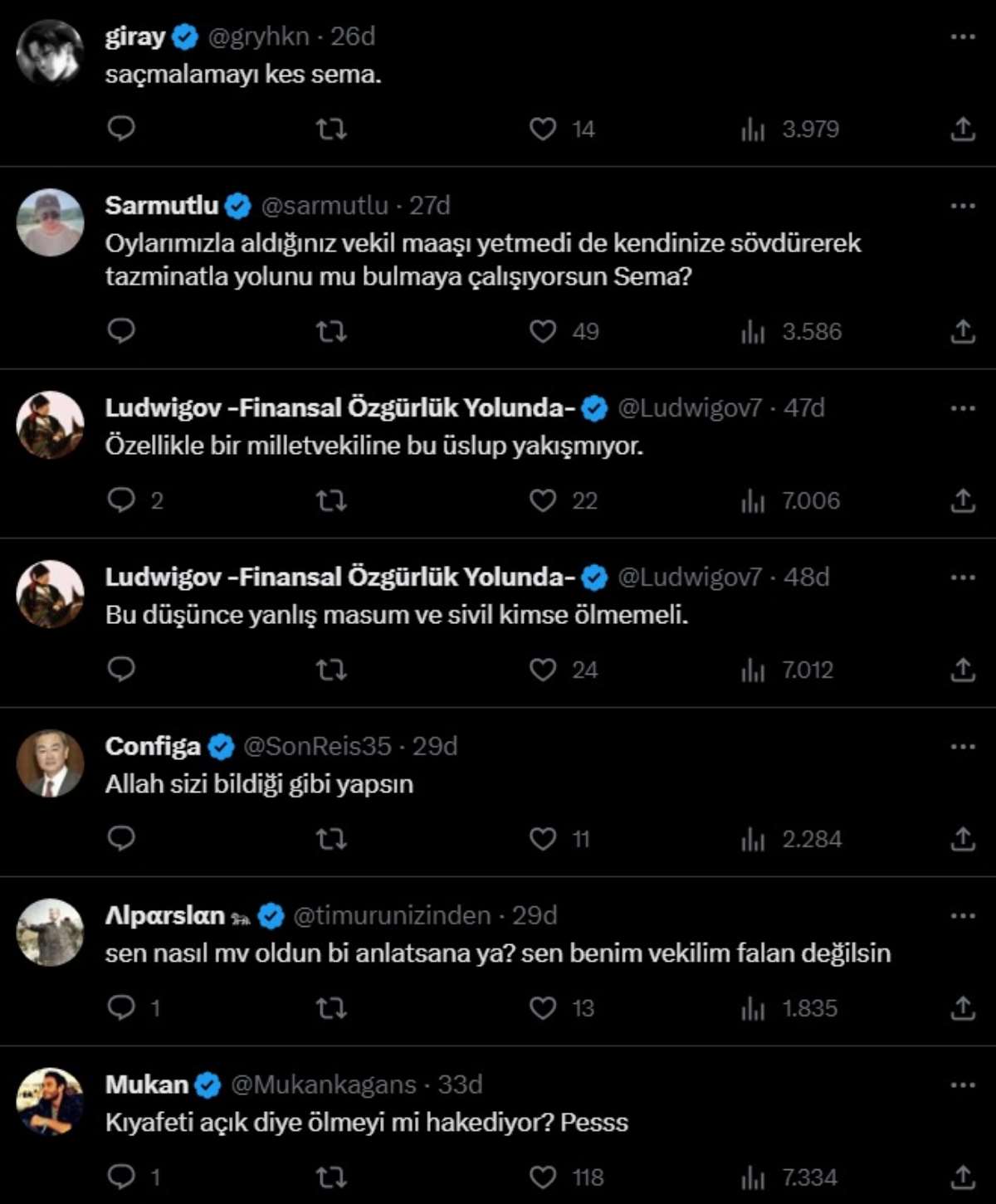996x1204 pixels.
Task: Like Sarmutlu's tweet about vekil maaşı
Action: click(x=543, y=331)
